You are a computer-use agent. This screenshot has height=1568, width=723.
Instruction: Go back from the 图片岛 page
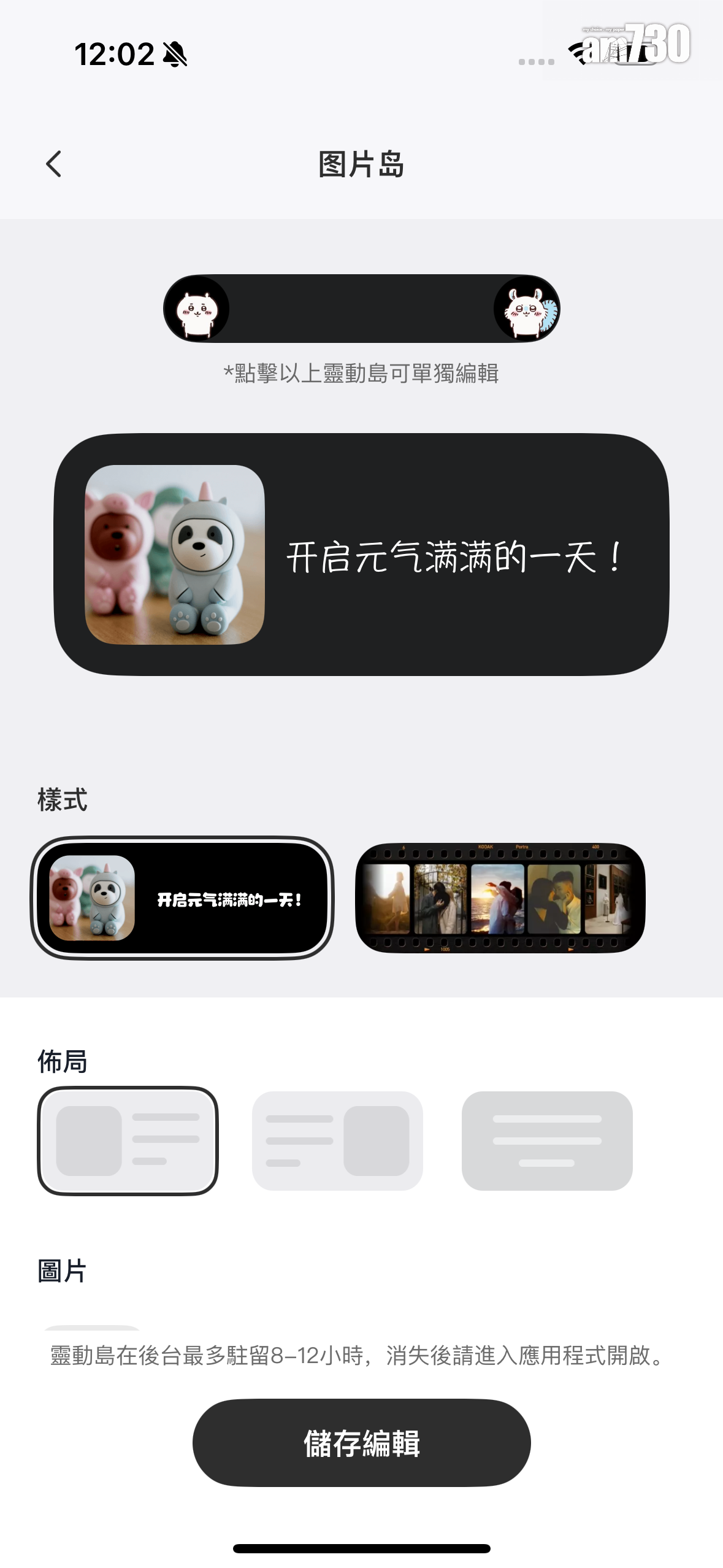54,164
